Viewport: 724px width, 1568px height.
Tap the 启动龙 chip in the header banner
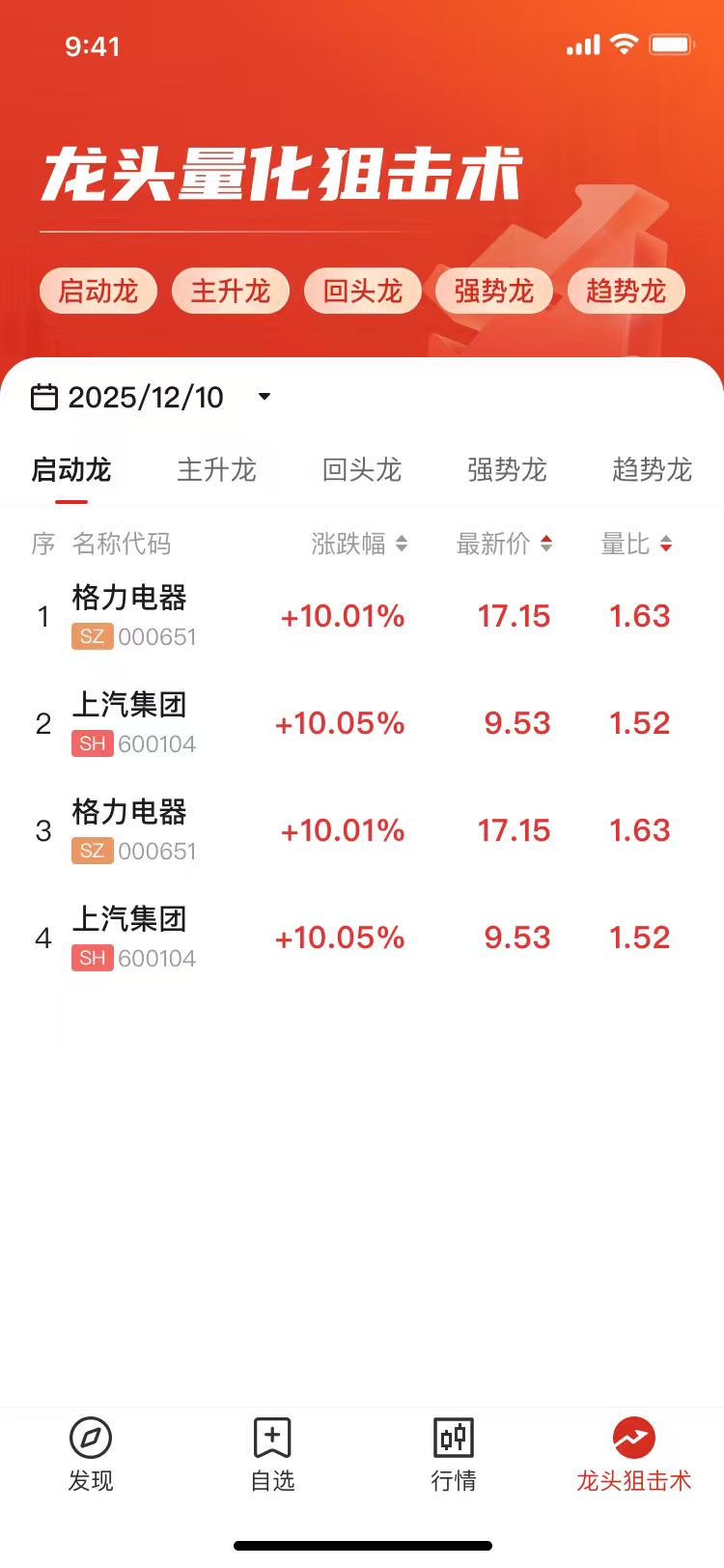click(97, 290)
